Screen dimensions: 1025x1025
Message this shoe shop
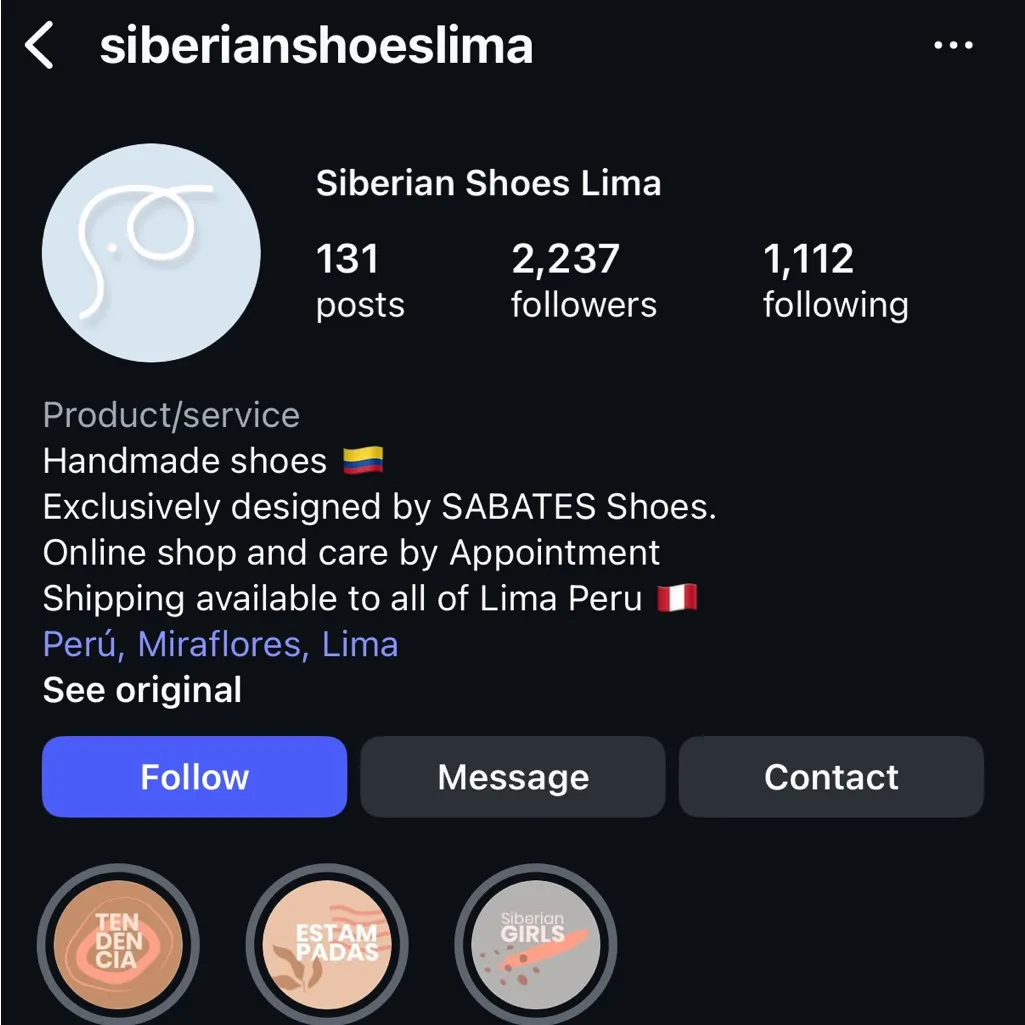(513, 777)
